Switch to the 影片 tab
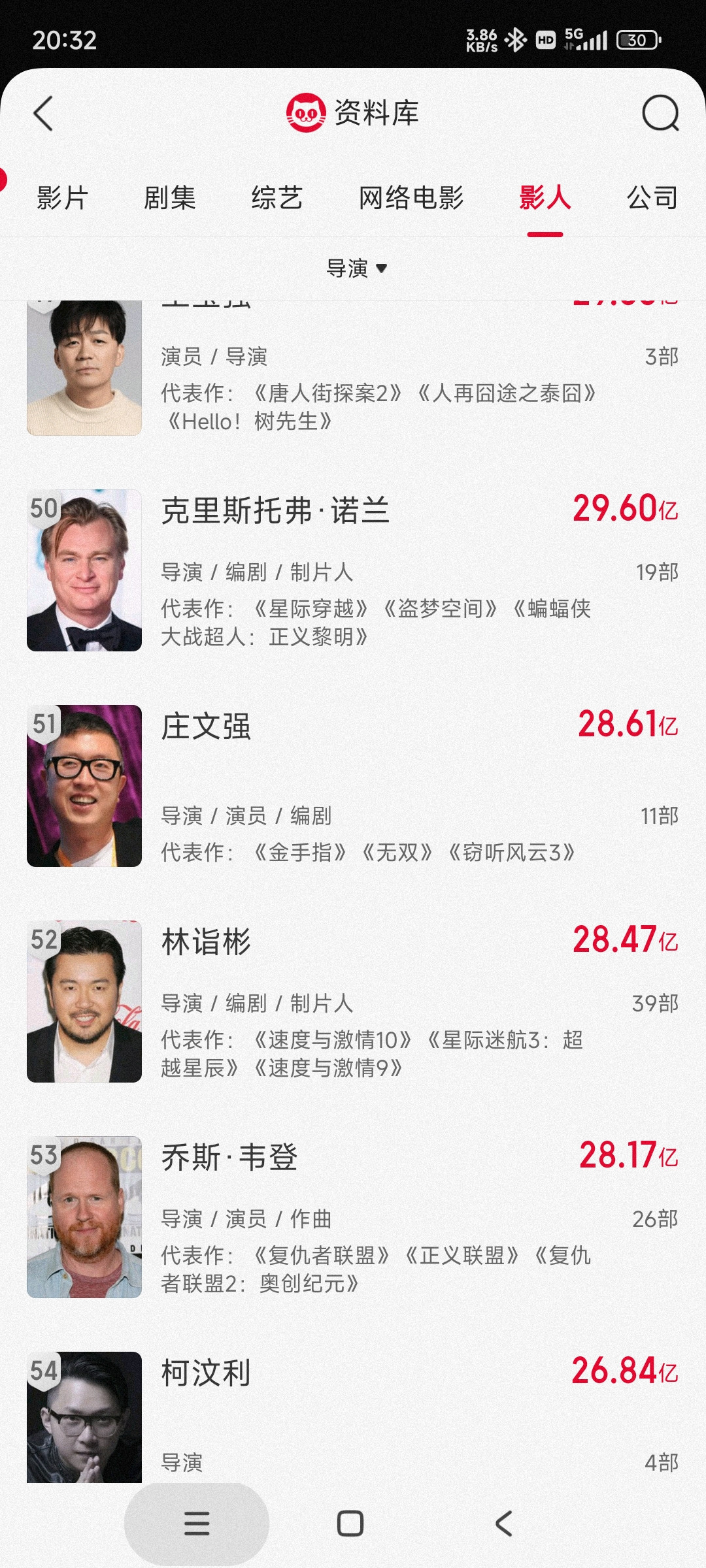 click(63, 198)
